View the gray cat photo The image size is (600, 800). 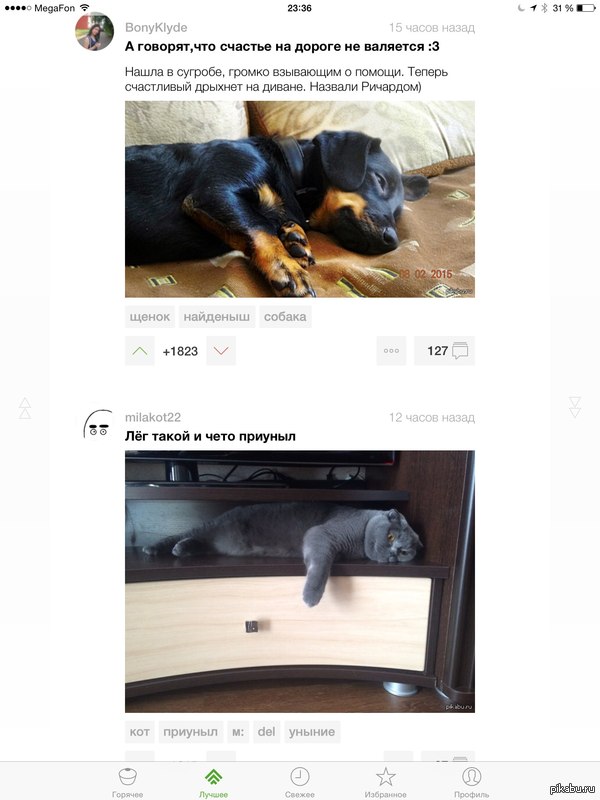click(300, 581)
